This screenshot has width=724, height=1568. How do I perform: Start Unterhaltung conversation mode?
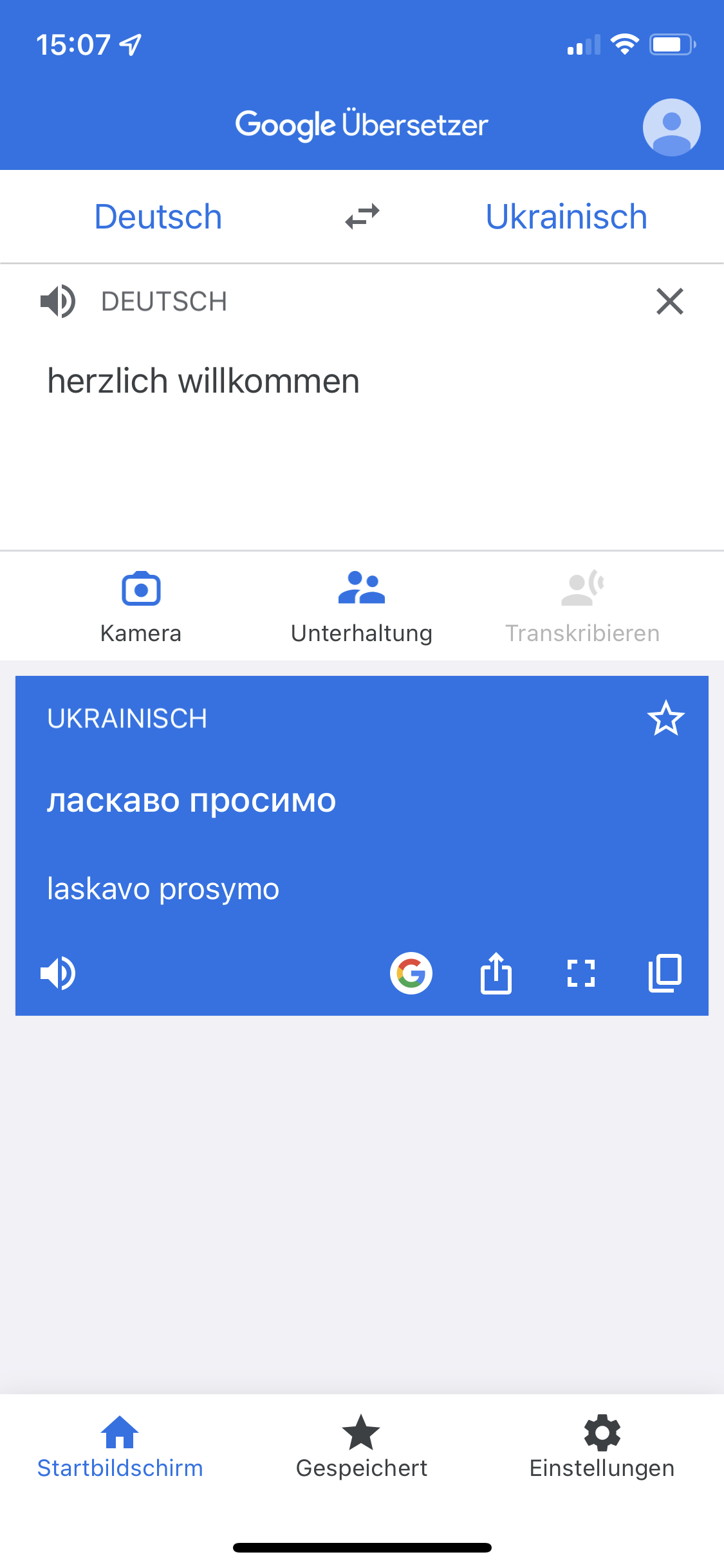tap(362, 605)
